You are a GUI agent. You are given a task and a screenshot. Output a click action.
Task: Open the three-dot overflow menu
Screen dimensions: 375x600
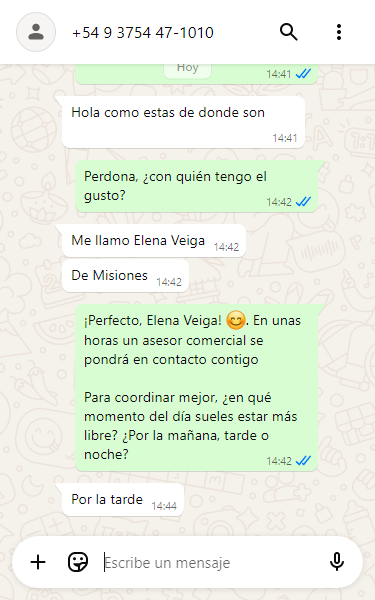pos(339,32)
